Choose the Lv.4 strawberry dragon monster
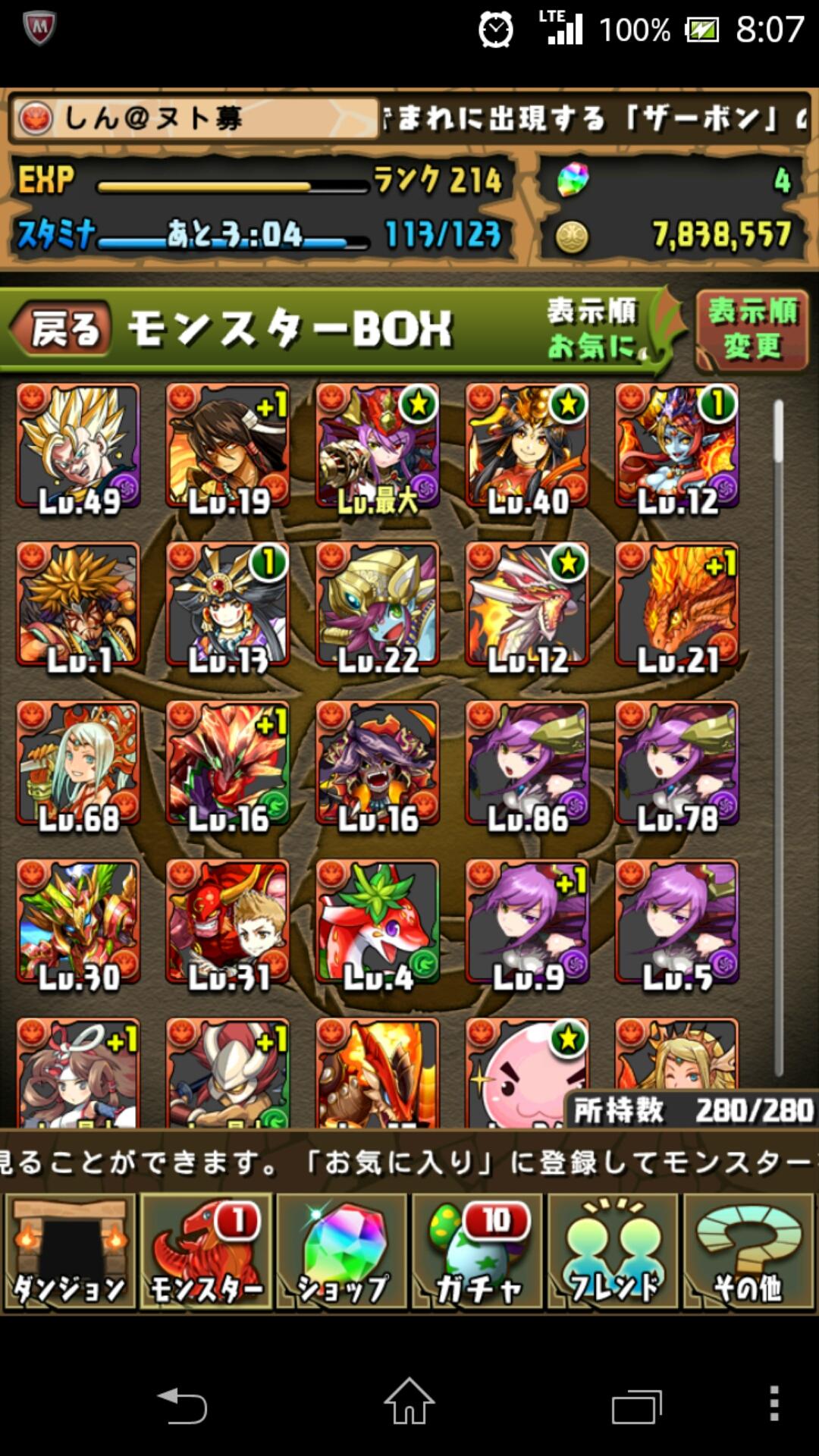This screenshot has width=819, height=1456. tap(378, 923)
